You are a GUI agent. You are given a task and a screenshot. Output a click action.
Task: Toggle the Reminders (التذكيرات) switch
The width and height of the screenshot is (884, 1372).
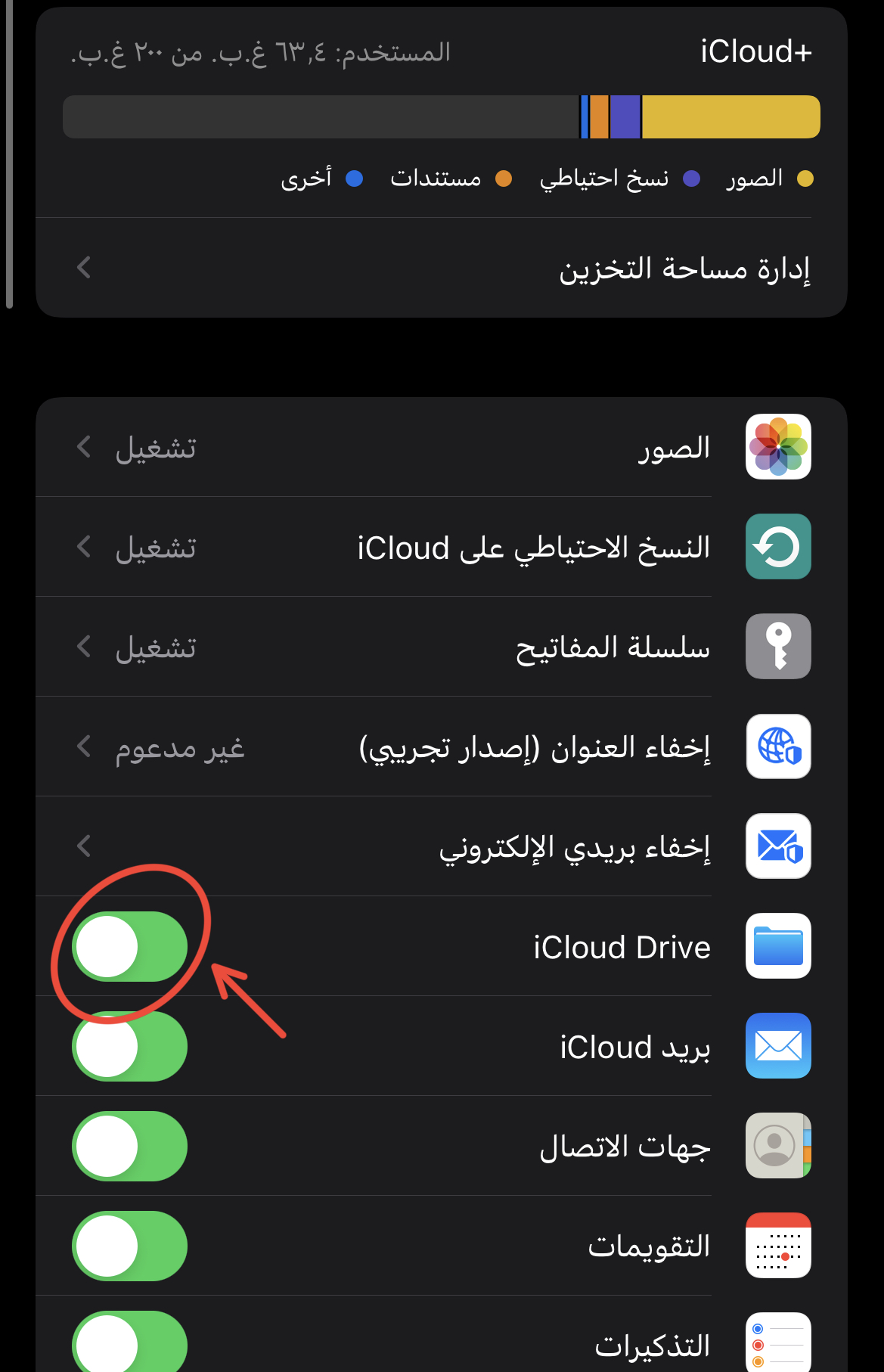tap(130, 1343)
